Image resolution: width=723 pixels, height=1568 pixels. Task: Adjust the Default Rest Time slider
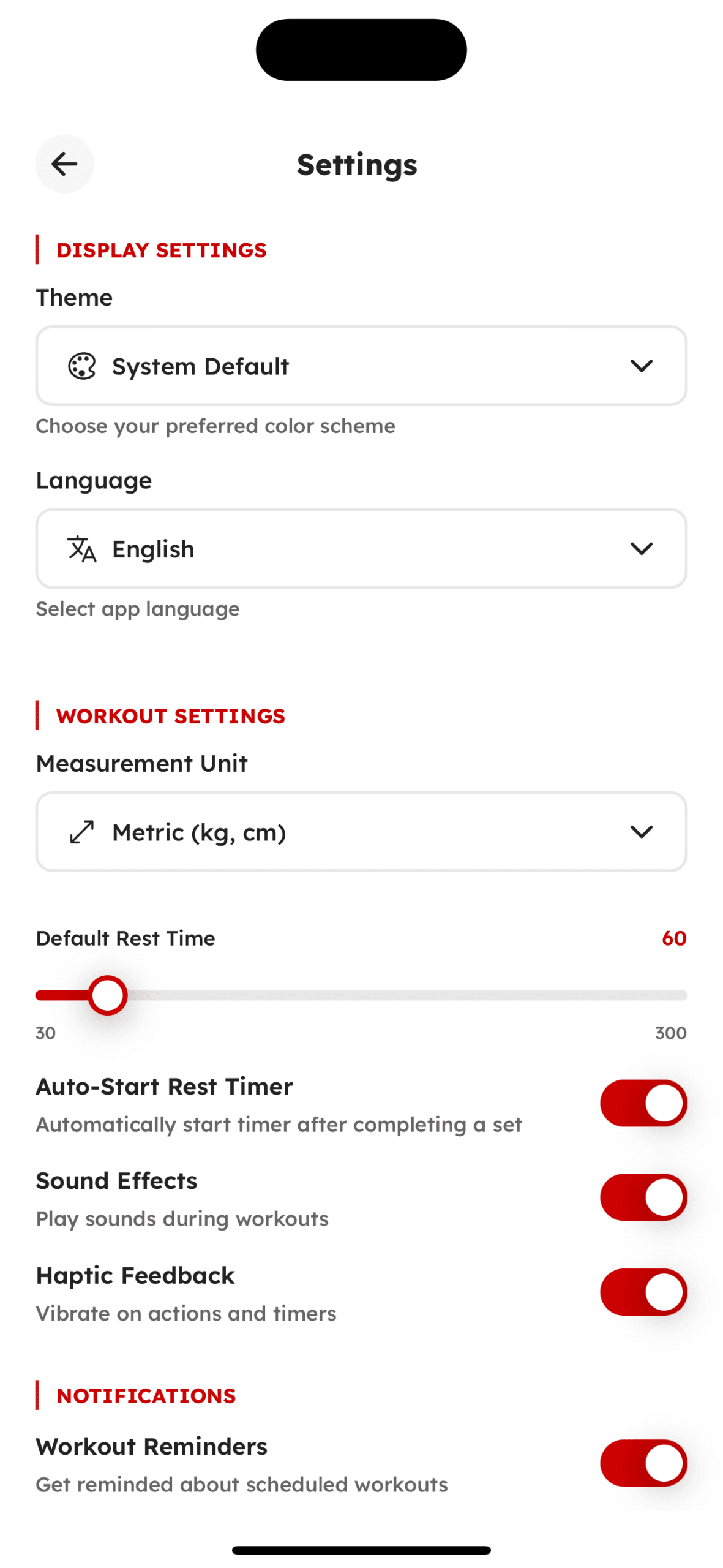pyautogui.click(x=107, y=994)
